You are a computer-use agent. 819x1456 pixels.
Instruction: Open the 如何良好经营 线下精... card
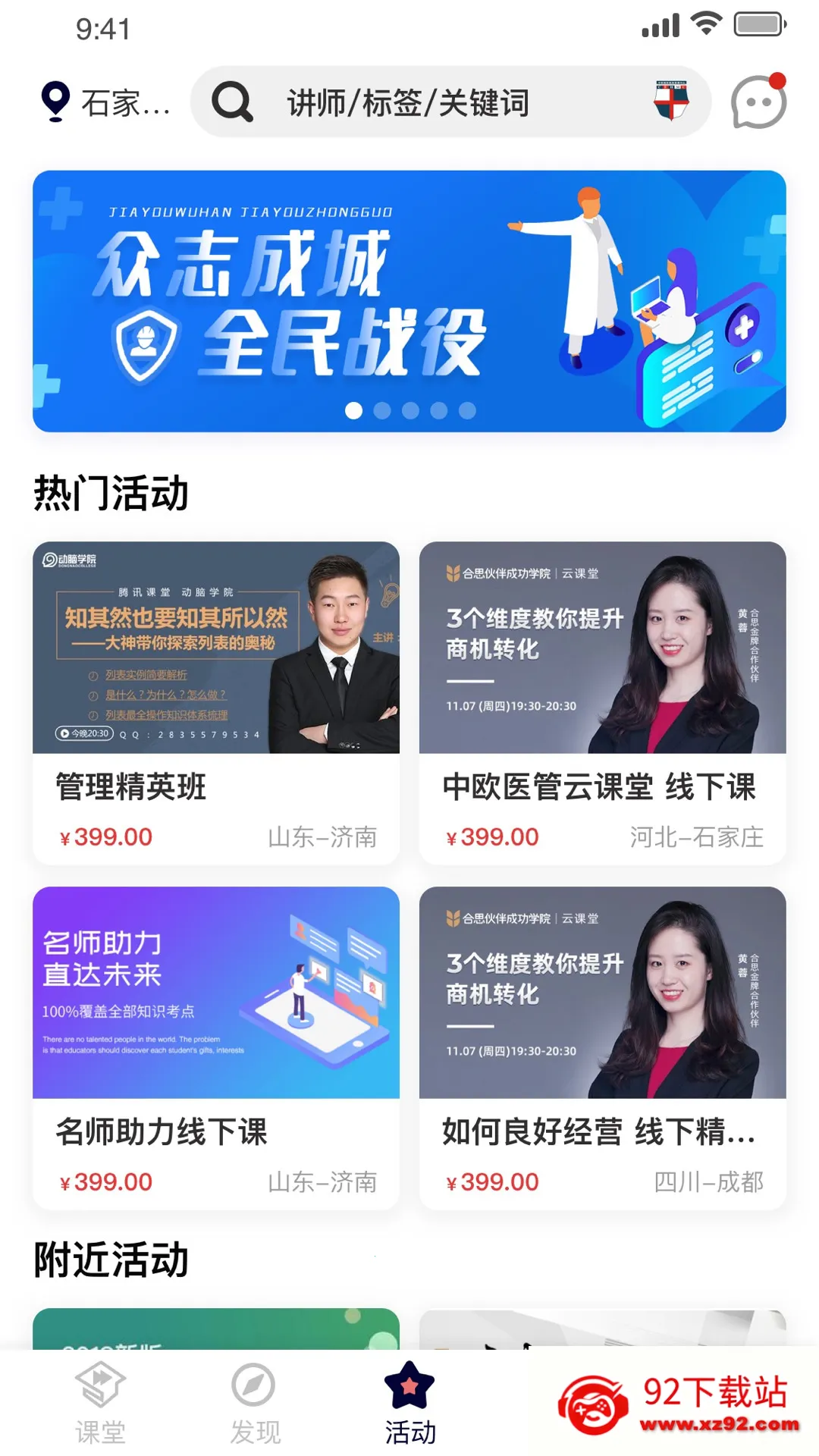[603, 1048]
